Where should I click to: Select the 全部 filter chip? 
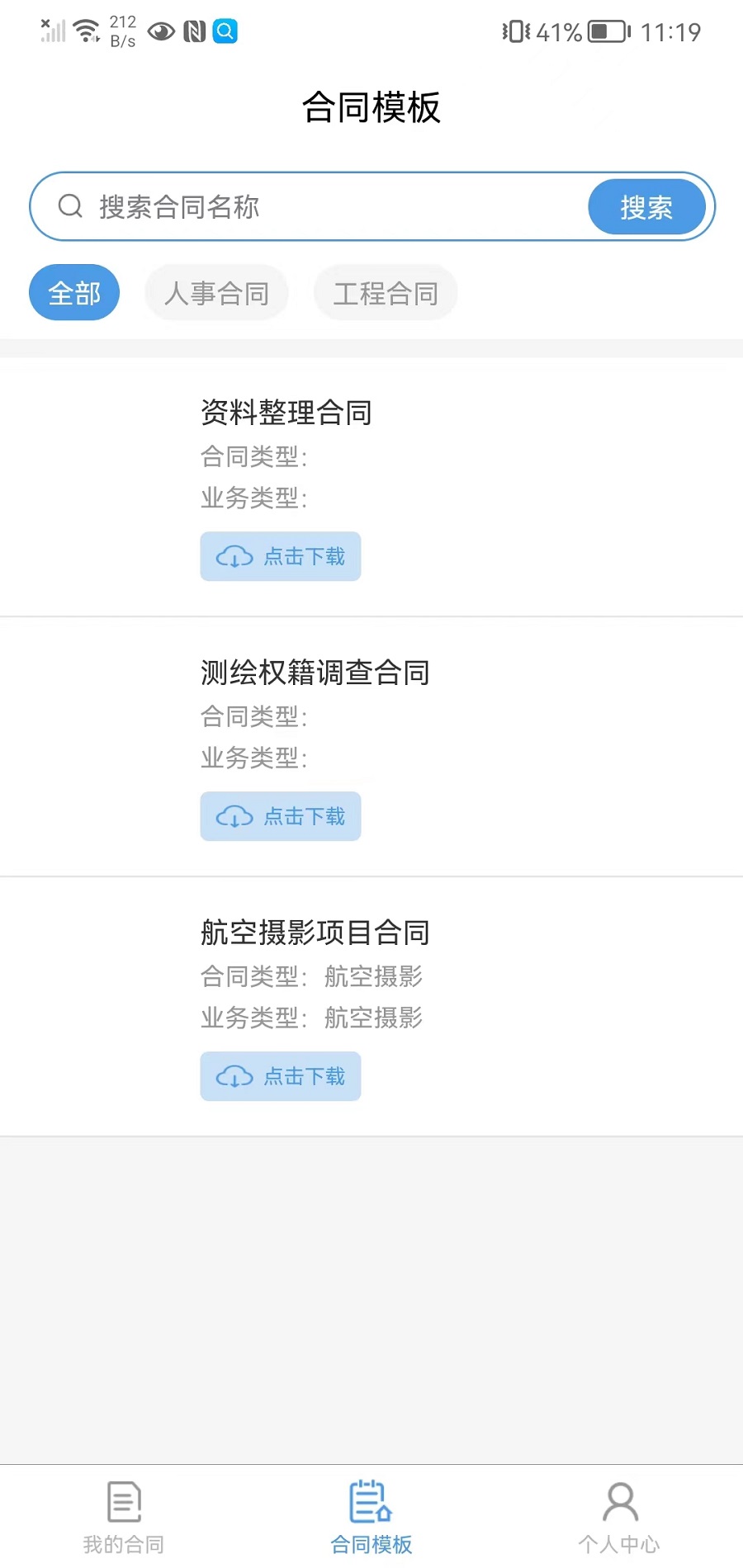74,293
